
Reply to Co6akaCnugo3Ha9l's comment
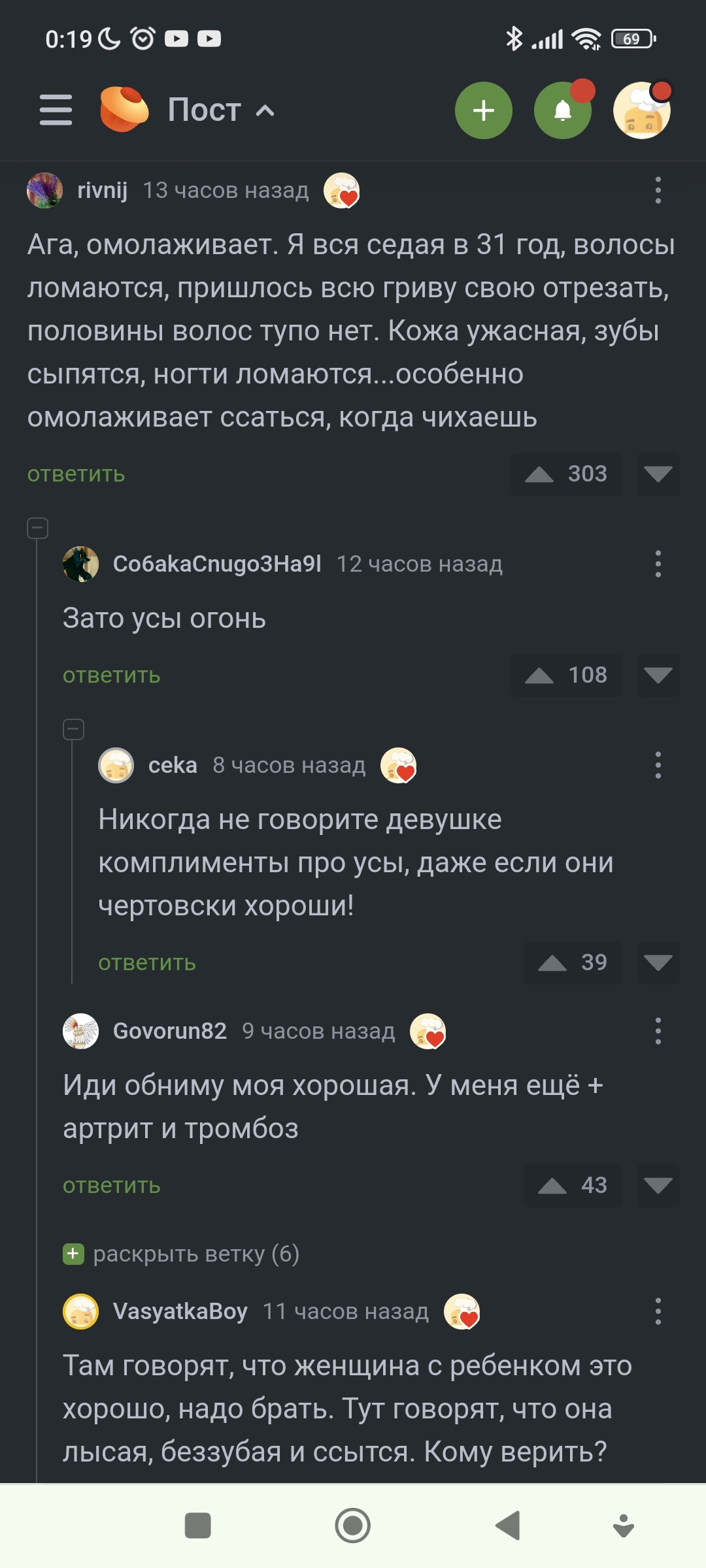click(111, 676)
